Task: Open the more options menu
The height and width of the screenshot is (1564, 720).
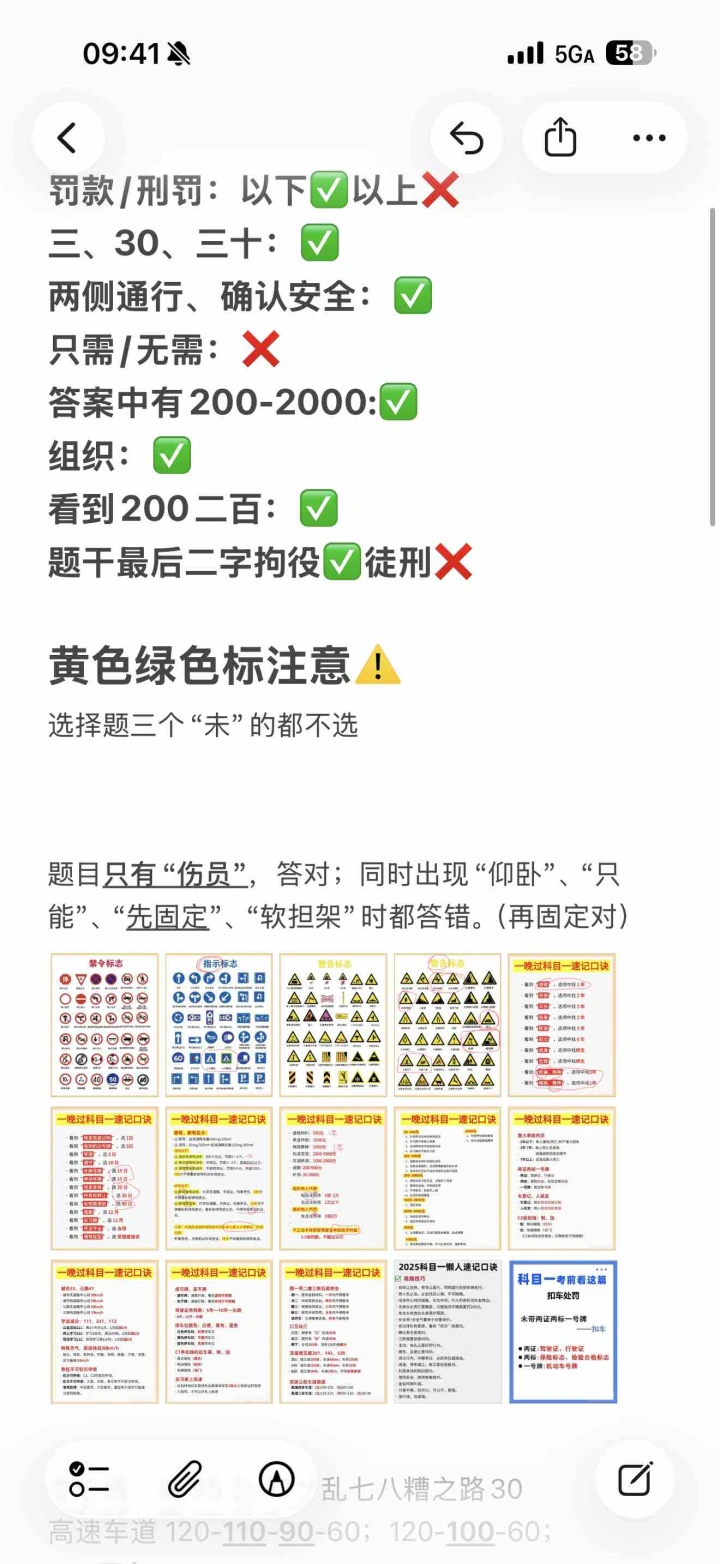Action: point(648,138)
